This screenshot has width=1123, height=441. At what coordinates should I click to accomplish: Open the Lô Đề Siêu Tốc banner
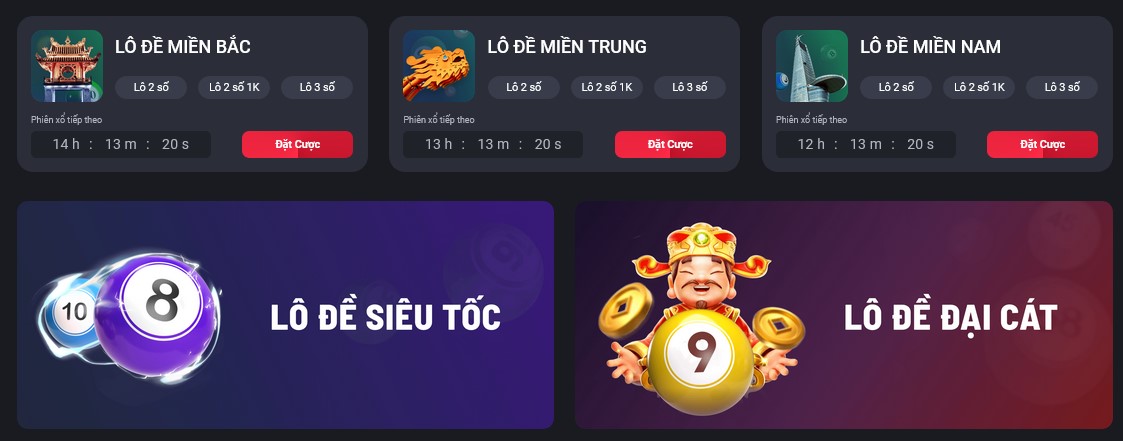click(x=285, y=315)
